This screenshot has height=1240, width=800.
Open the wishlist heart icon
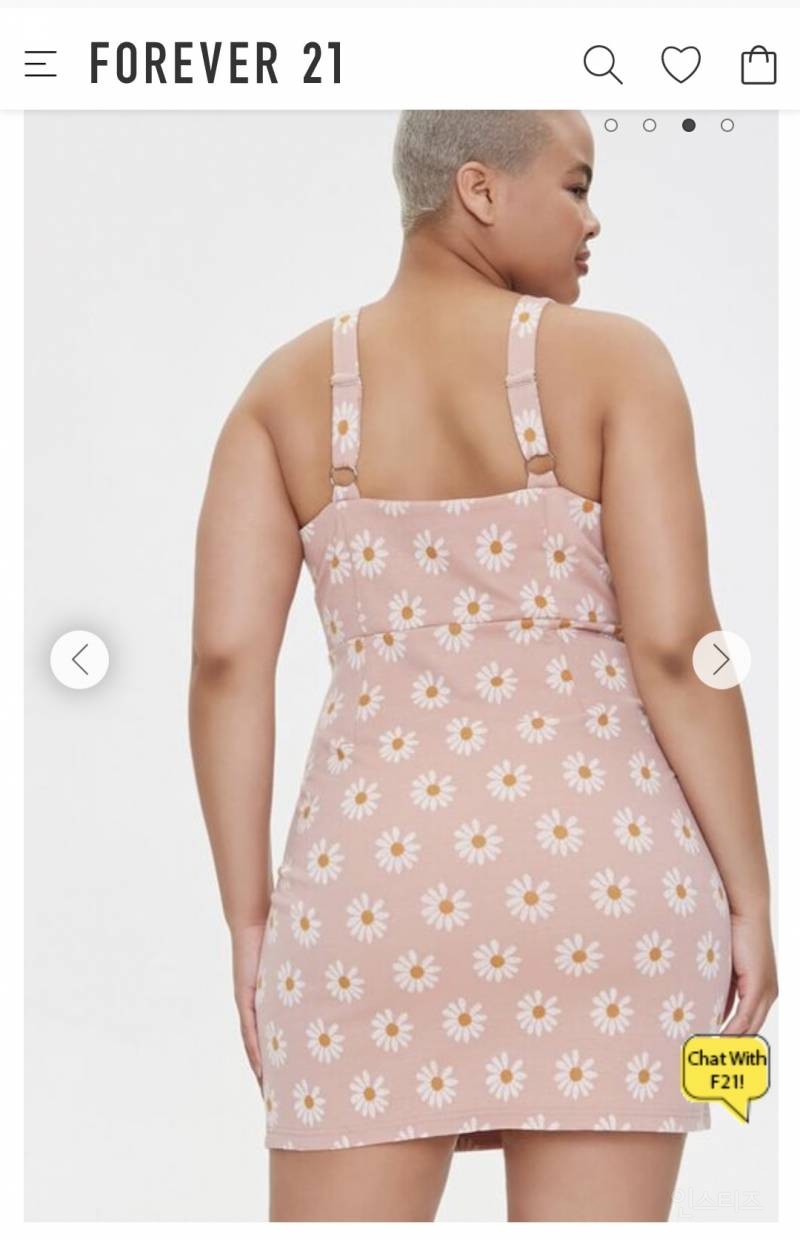pyautogui.click(x=681, y=65)
